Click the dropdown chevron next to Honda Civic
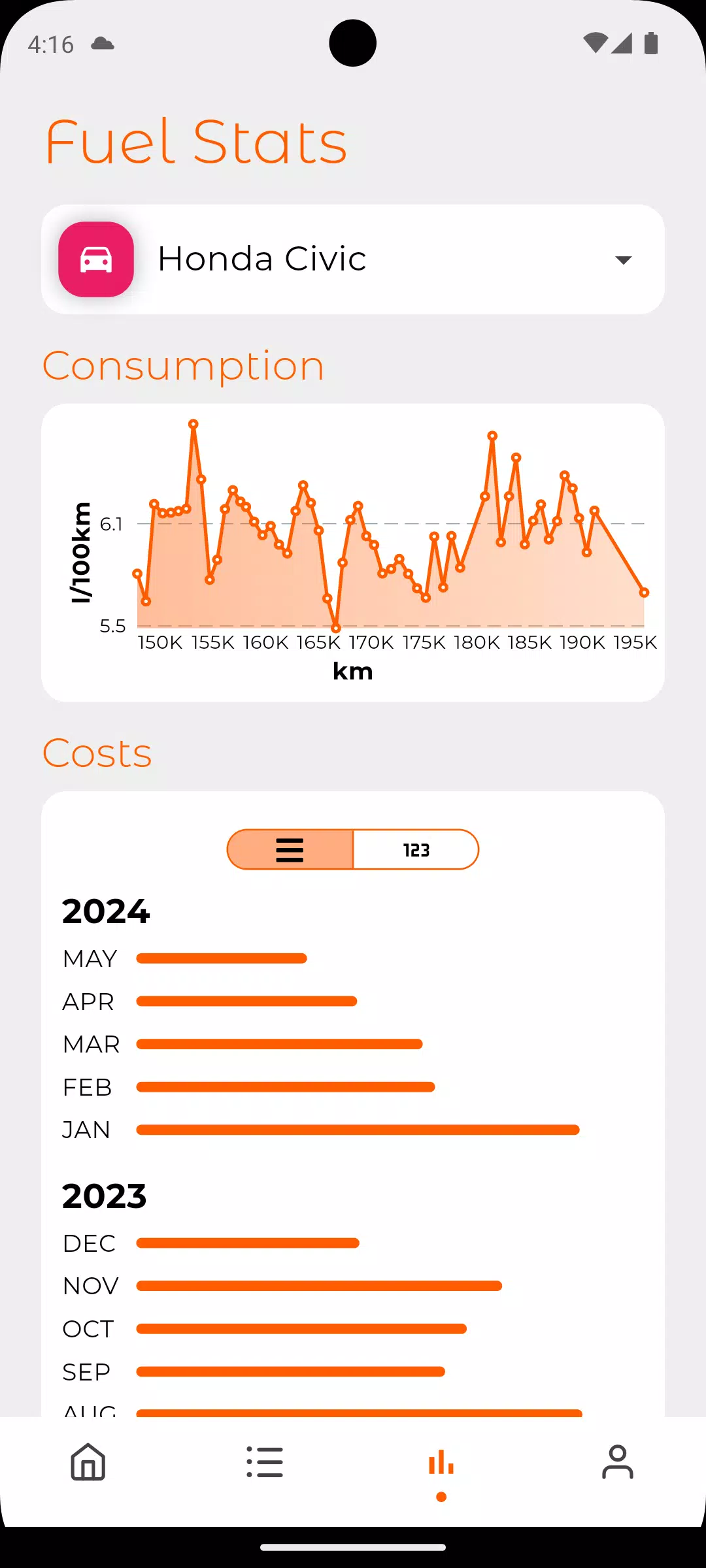706x1568 pixels. point(623,259)
